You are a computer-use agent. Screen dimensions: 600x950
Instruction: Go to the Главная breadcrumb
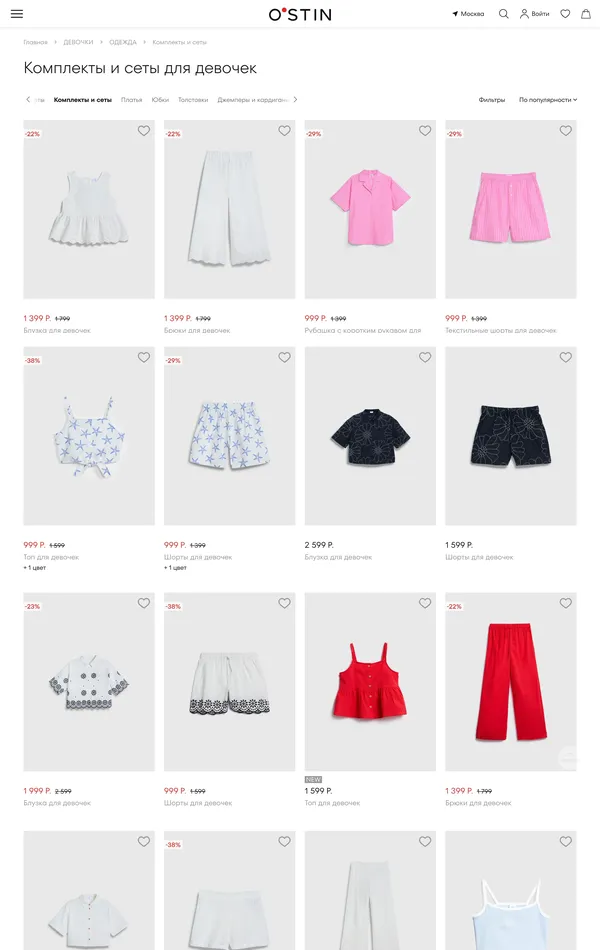click(x=36, y=42)
